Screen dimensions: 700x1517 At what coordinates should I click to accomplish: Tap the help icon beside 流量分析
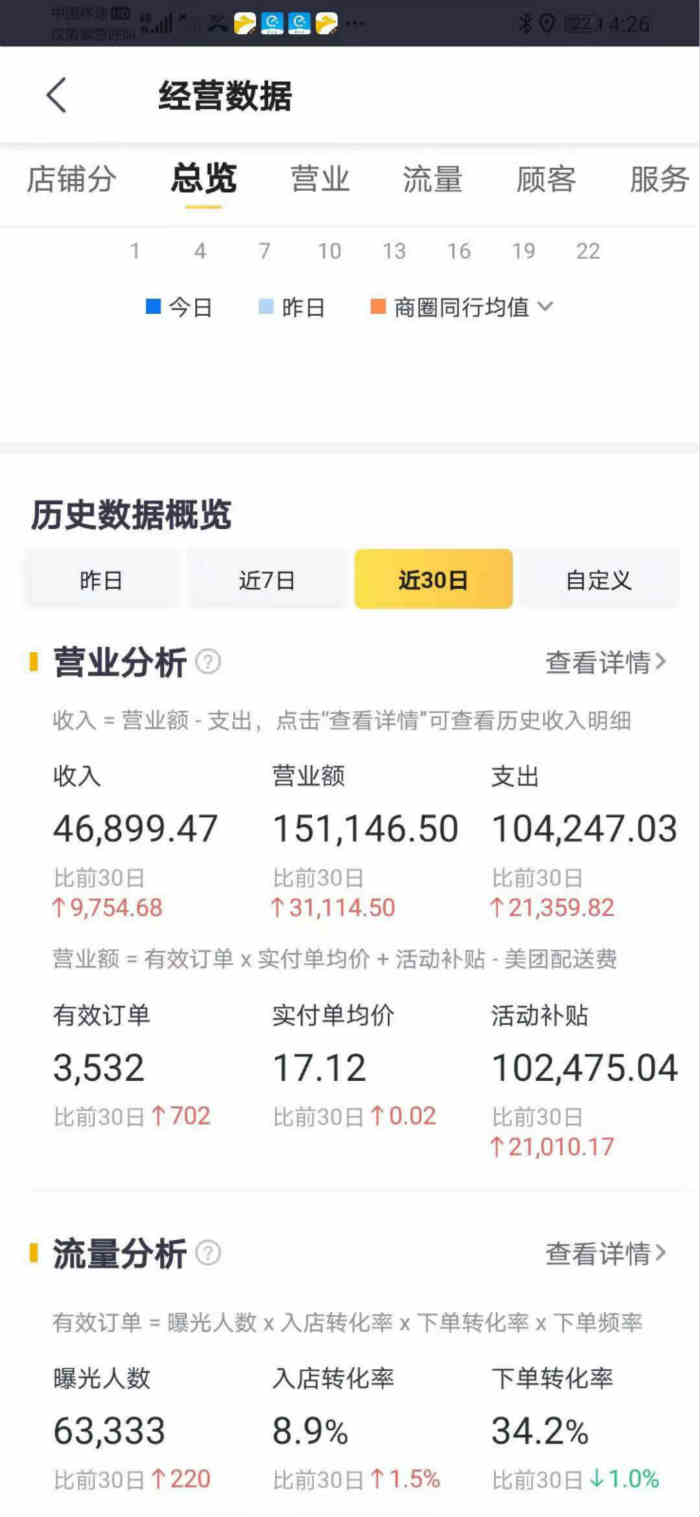tap(208, 1253)
